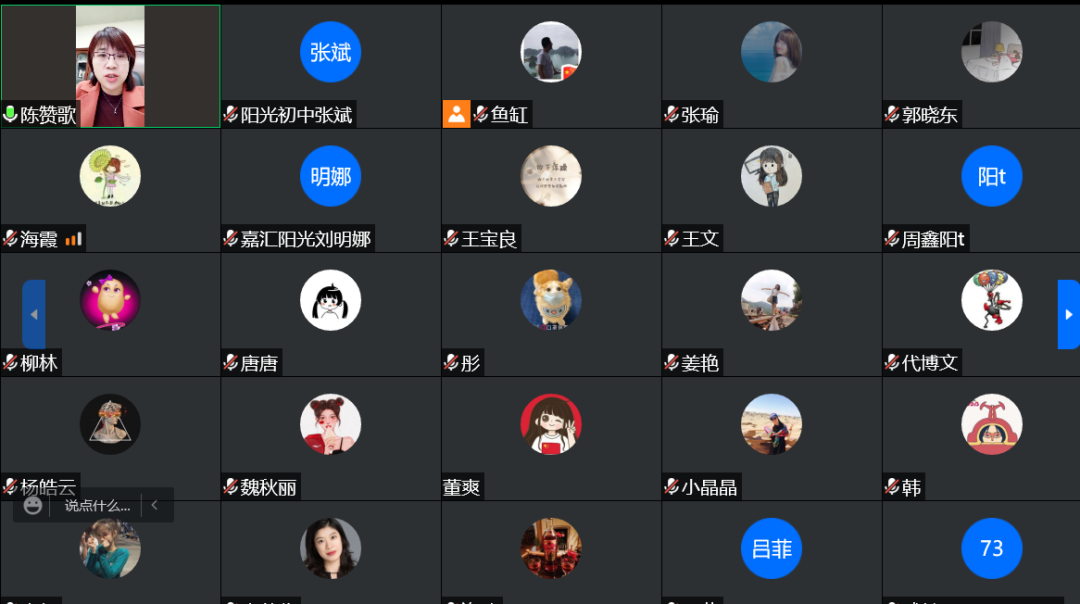The height and width of the screenshot is (604, 1080).
Task: Select 嘉汇阳光刘明娜's participant tile
Action: click(x=330, y=176)
